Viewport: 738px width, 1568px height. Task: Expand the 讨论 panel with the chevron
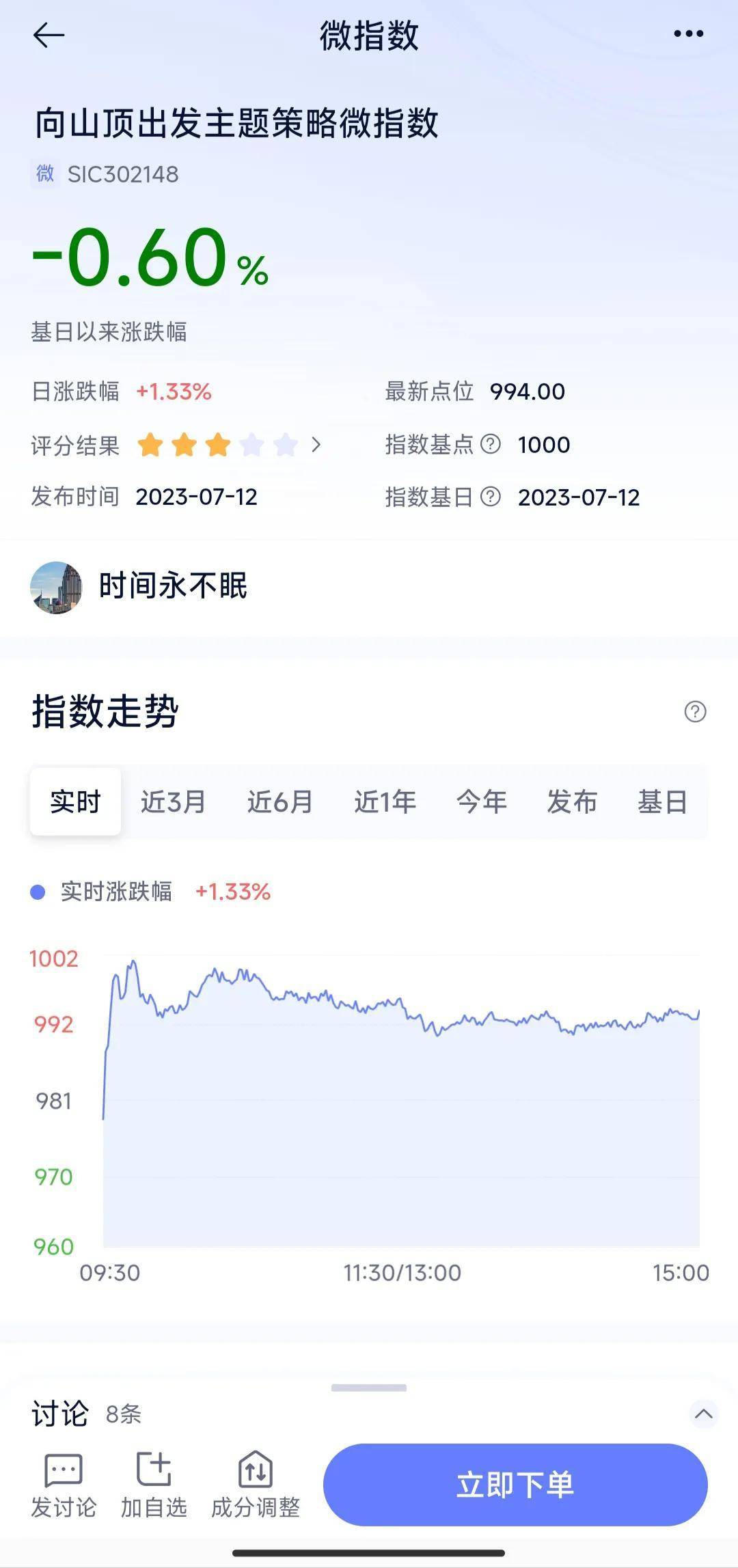pos(703,1414)
